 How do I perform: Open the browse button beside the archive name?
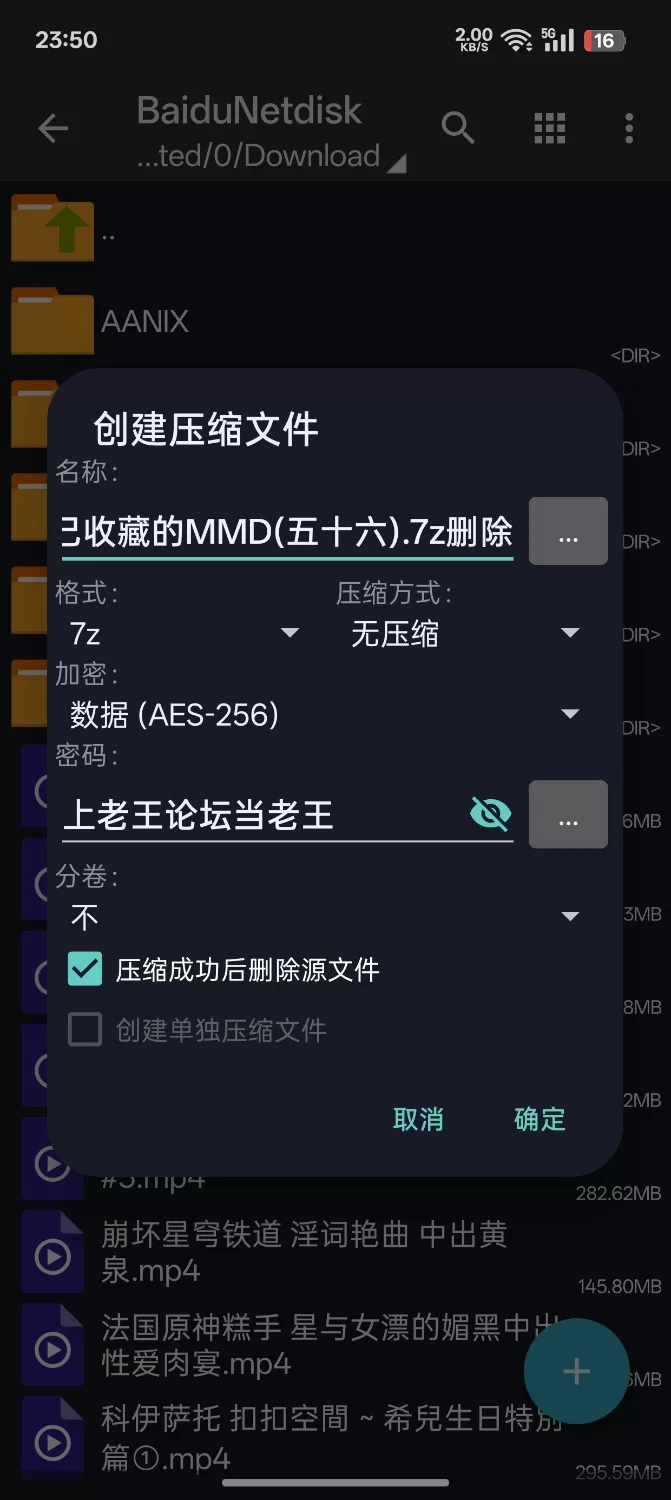pos(568,531)
